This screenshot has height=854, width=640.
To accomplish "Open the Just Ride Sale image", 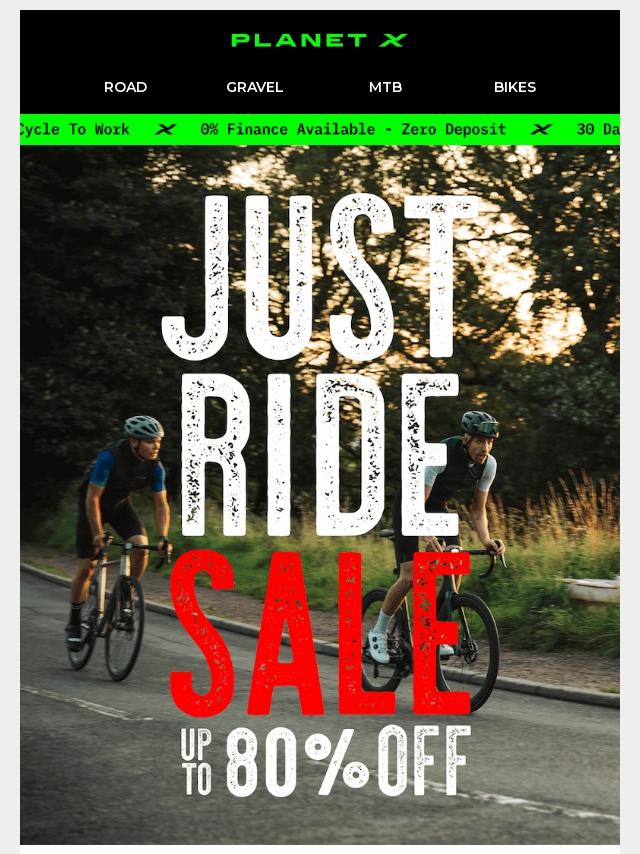I will [x=320, y=495].
